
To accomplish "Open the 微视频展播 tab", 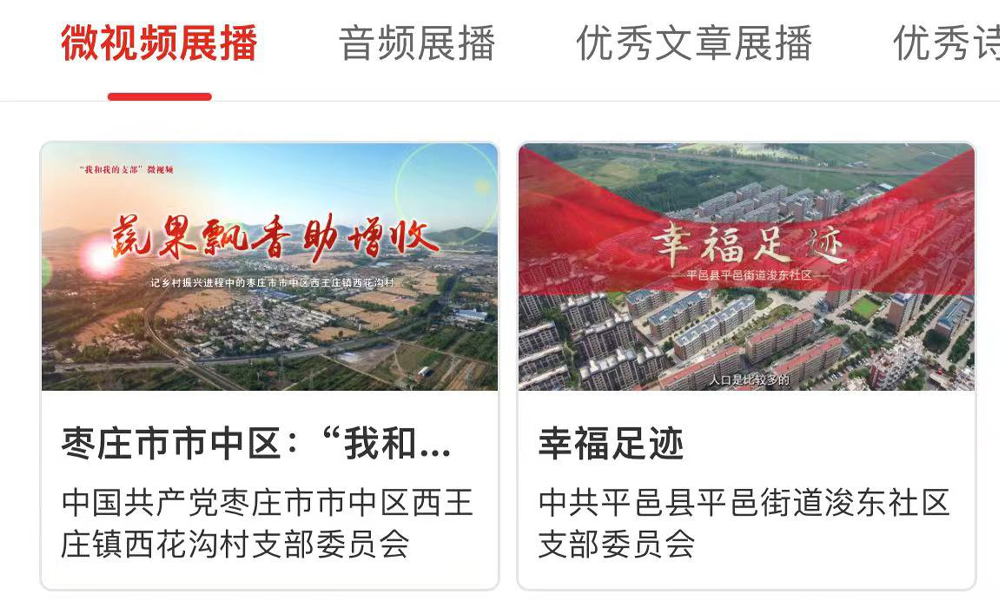I will 160,44.
